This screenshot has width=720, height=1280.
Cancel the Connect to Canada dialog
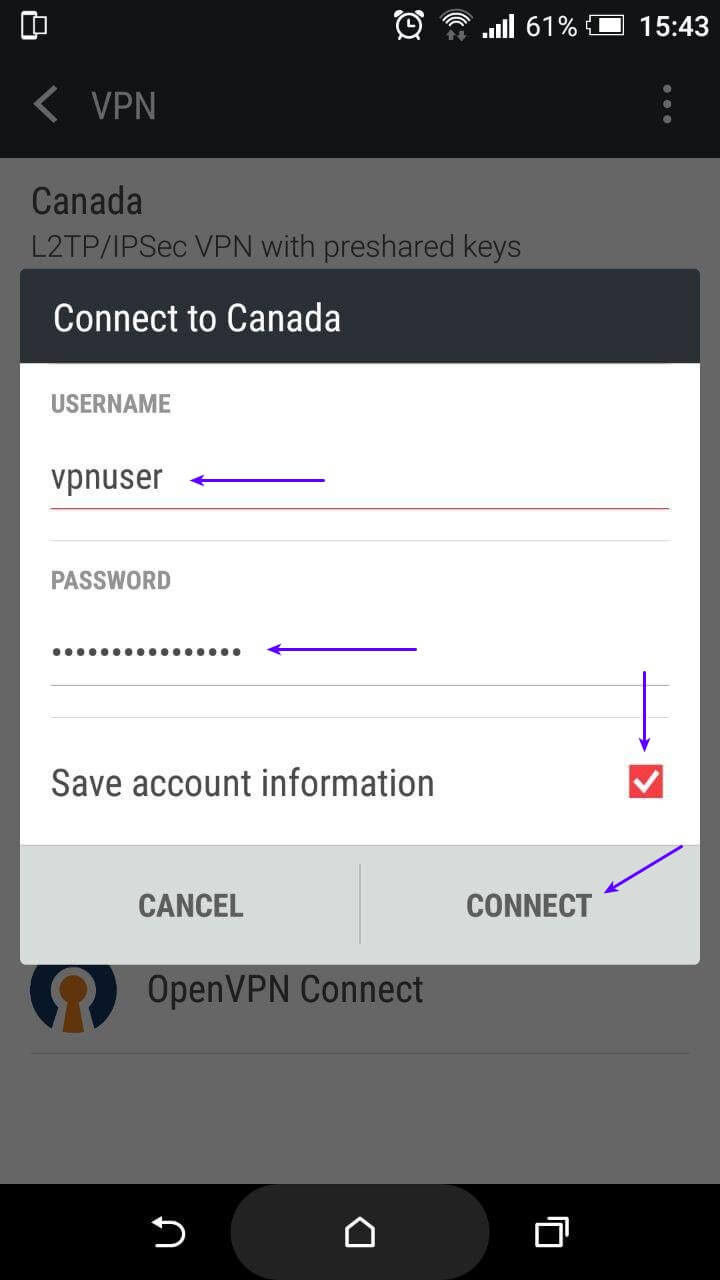190,905
